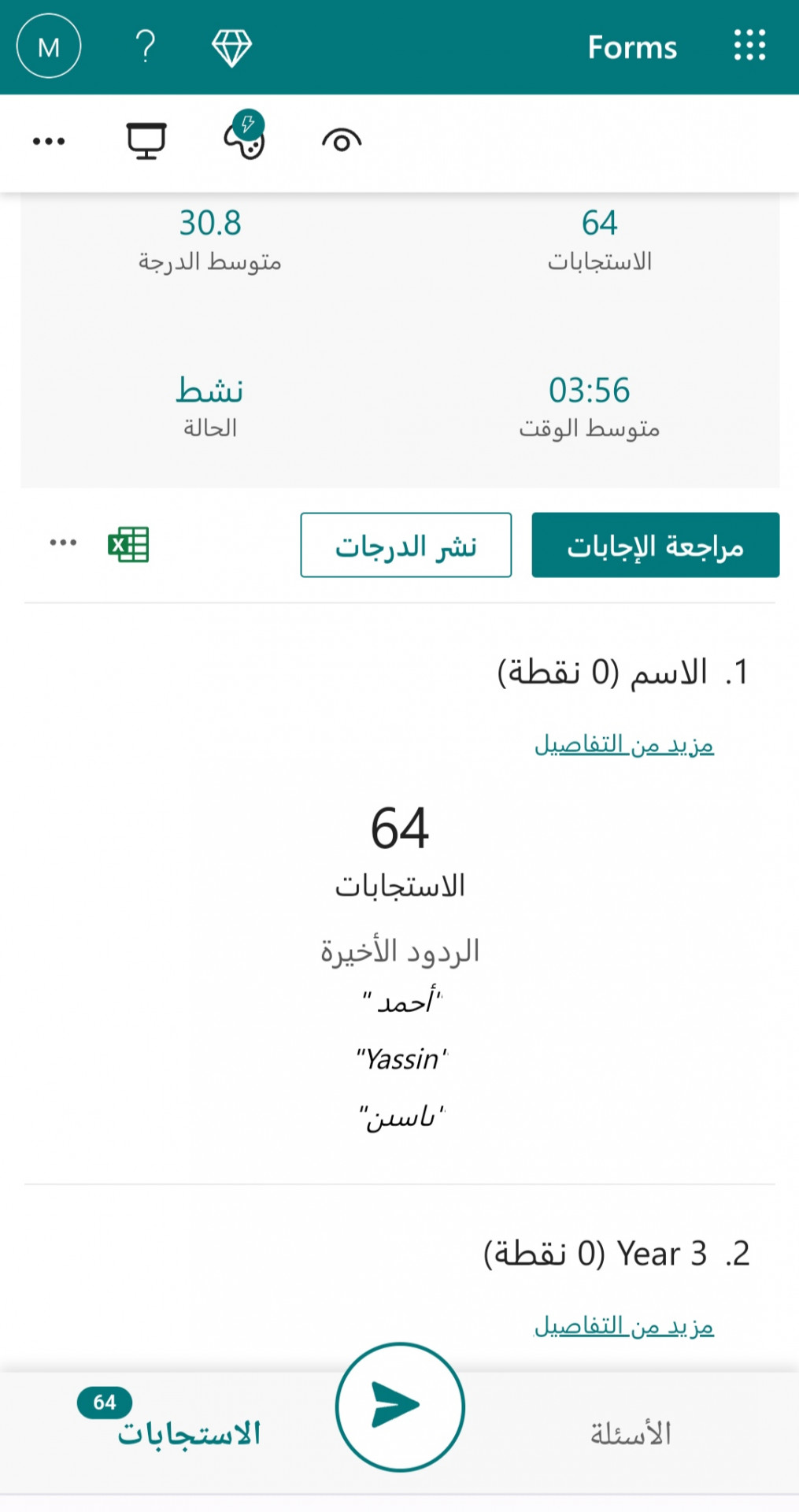Start presentation mode with the screen icon
This screenshot has height=1512, width=799.
pyautogui.click(x=146, y=142)
